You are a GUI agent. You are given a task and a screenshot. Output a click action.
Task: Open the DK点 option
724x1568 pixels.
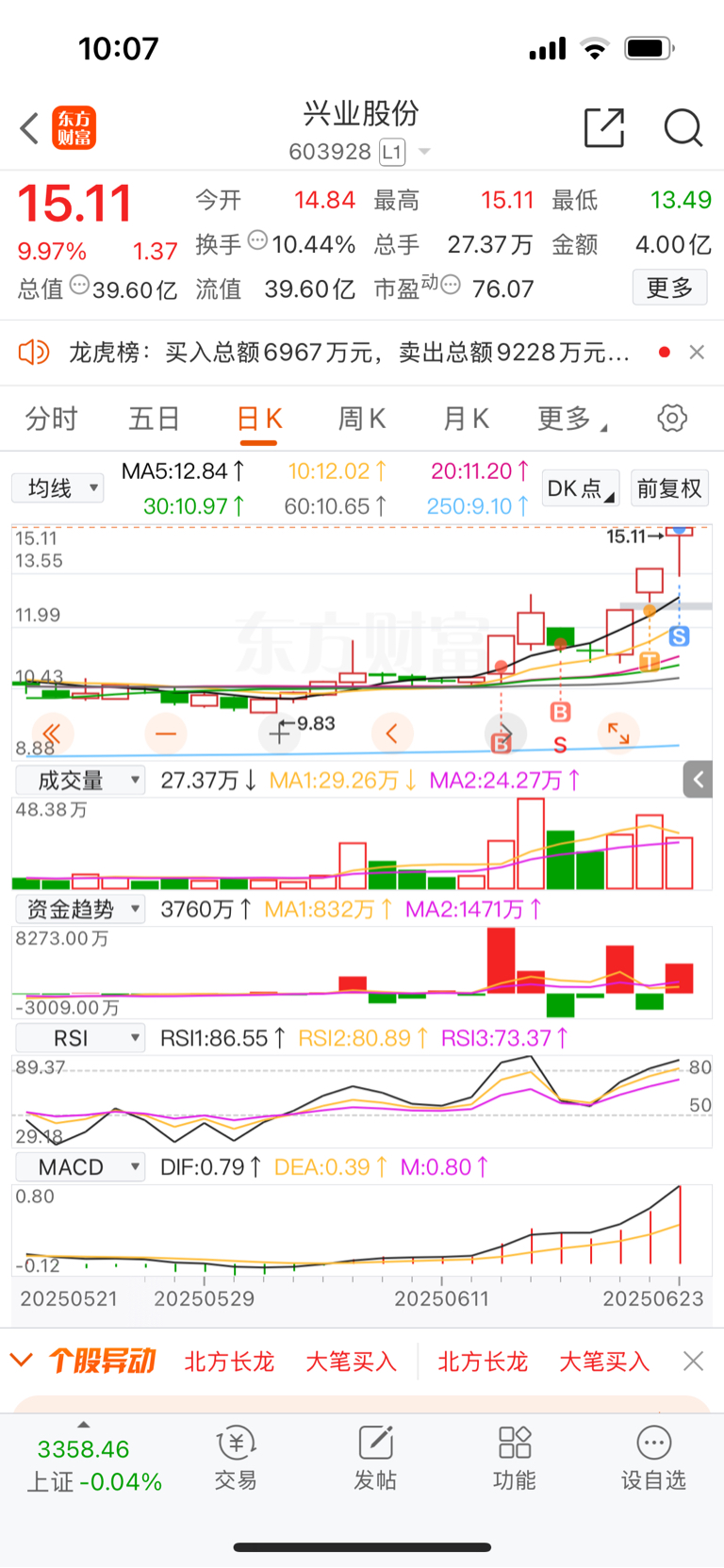[x=581, y=488]
